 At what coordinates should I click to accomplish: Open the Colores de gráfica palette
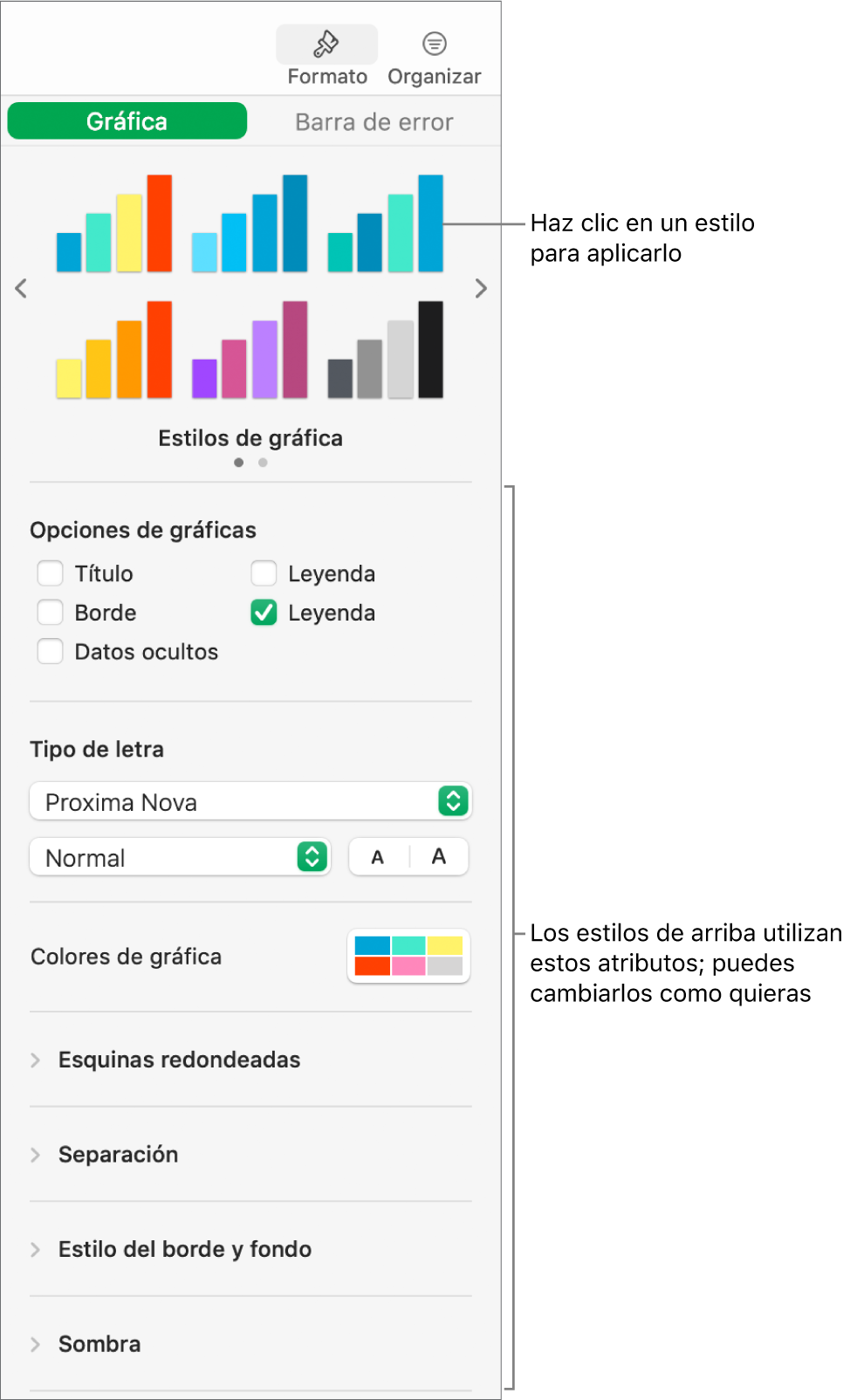408,956
